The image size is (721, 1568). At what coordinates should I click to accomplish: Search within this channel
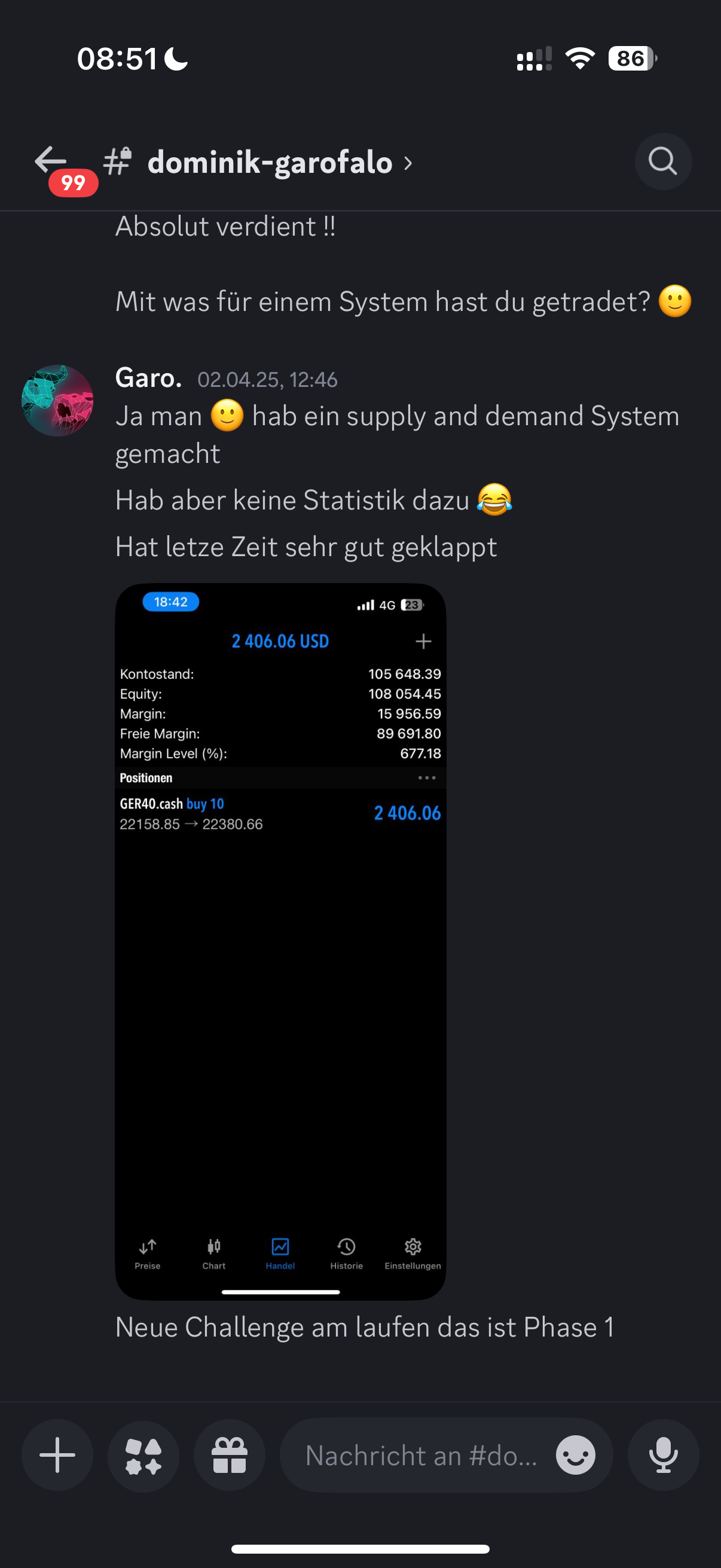662,161
